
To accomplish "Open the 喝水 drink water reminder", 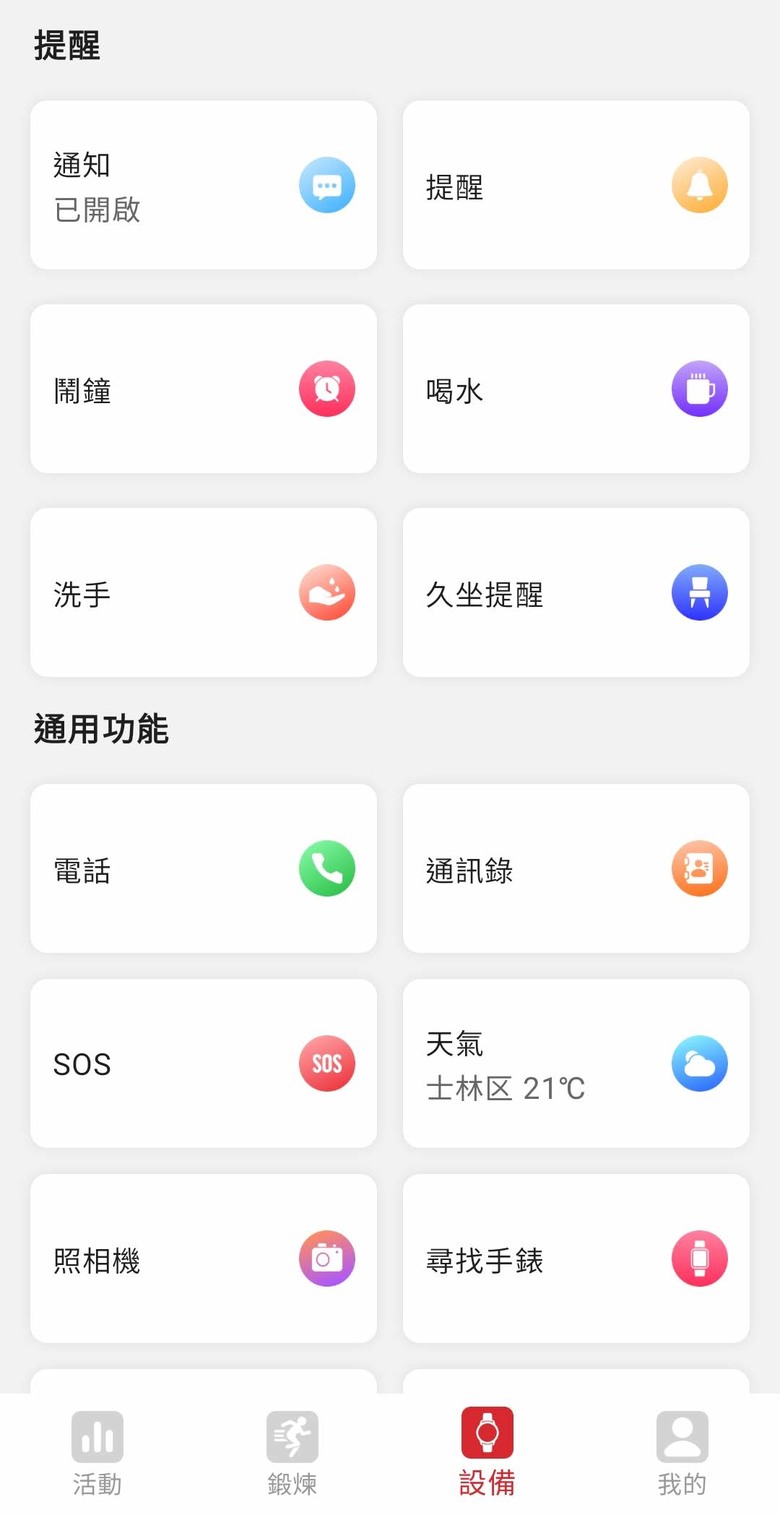I will click(x=576, y=389).
